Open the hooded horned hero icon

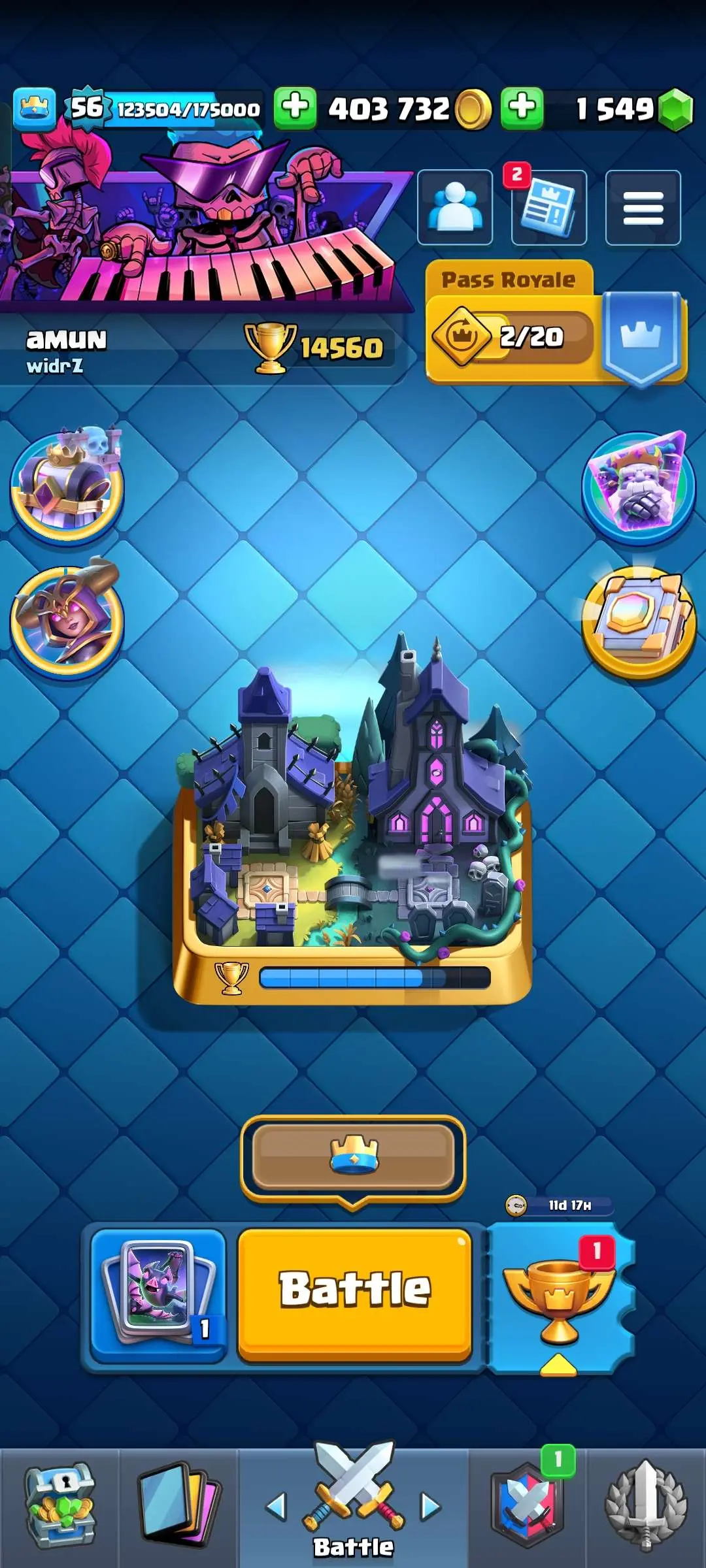point(67,619)
